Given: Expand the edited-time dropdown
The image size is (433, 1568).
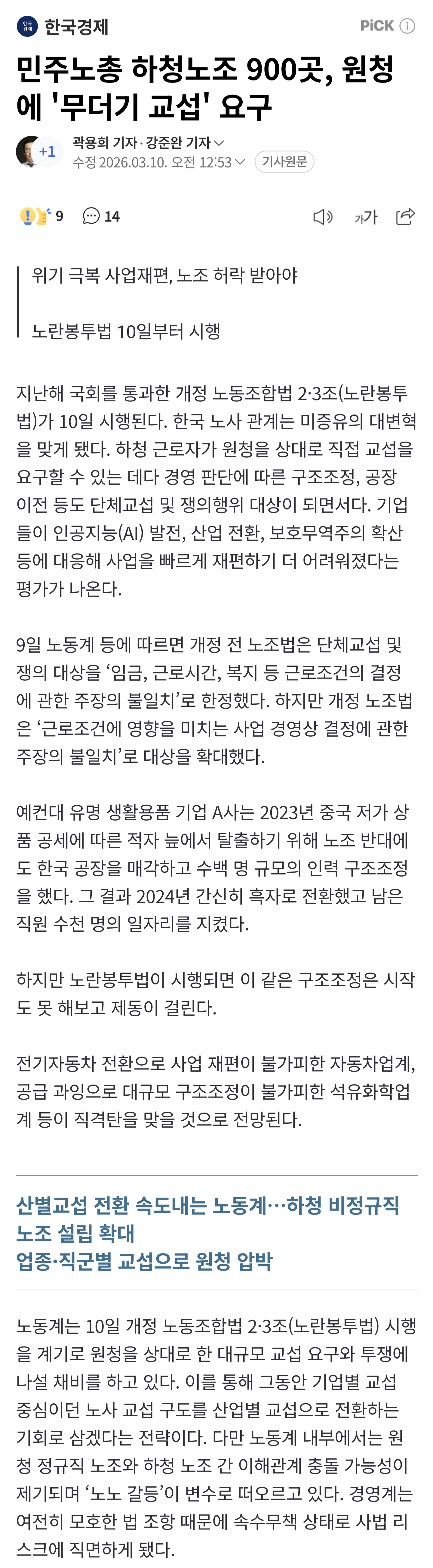Looking at the screenshot, I should pyautogui.click(x=240, y=162).
